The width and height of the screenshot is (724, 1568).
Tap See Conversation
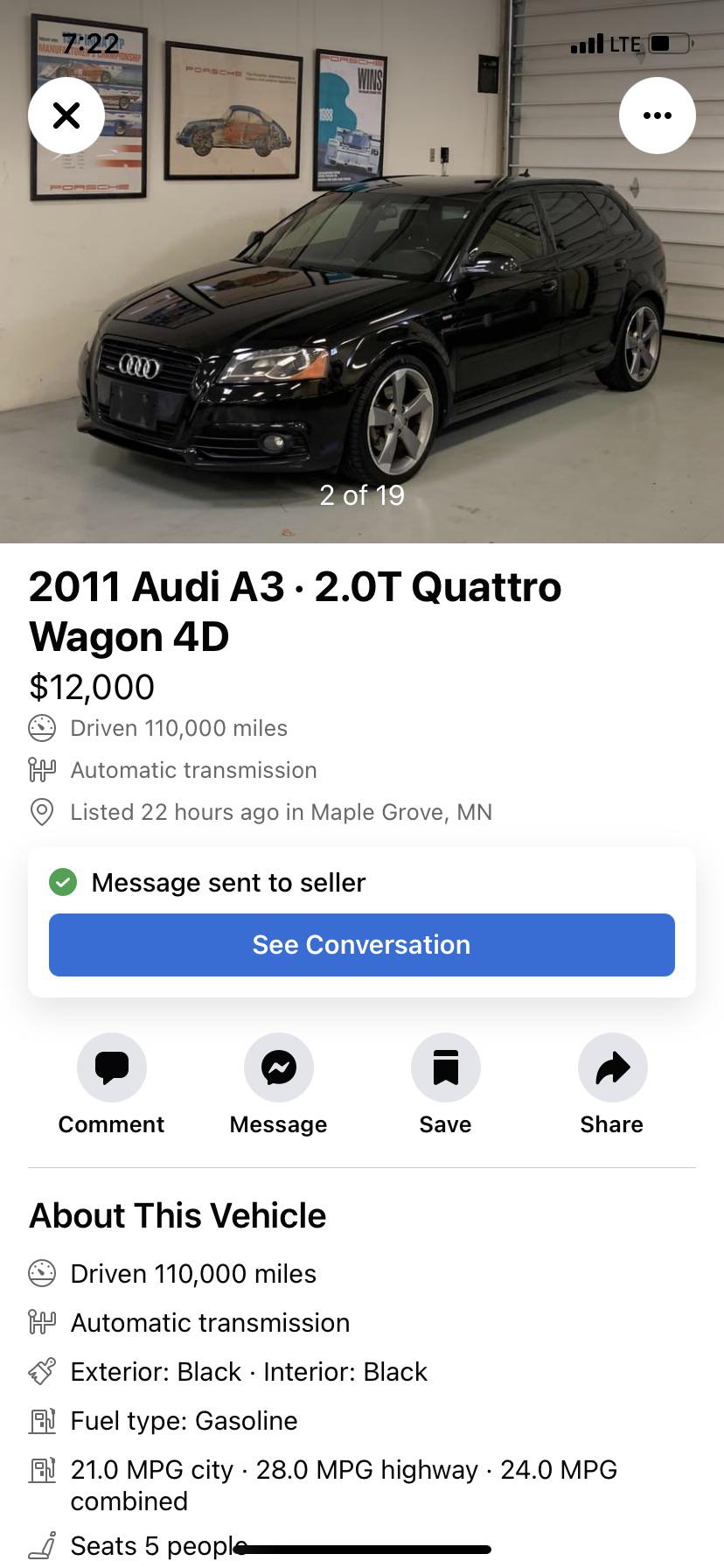click(362, 944)
